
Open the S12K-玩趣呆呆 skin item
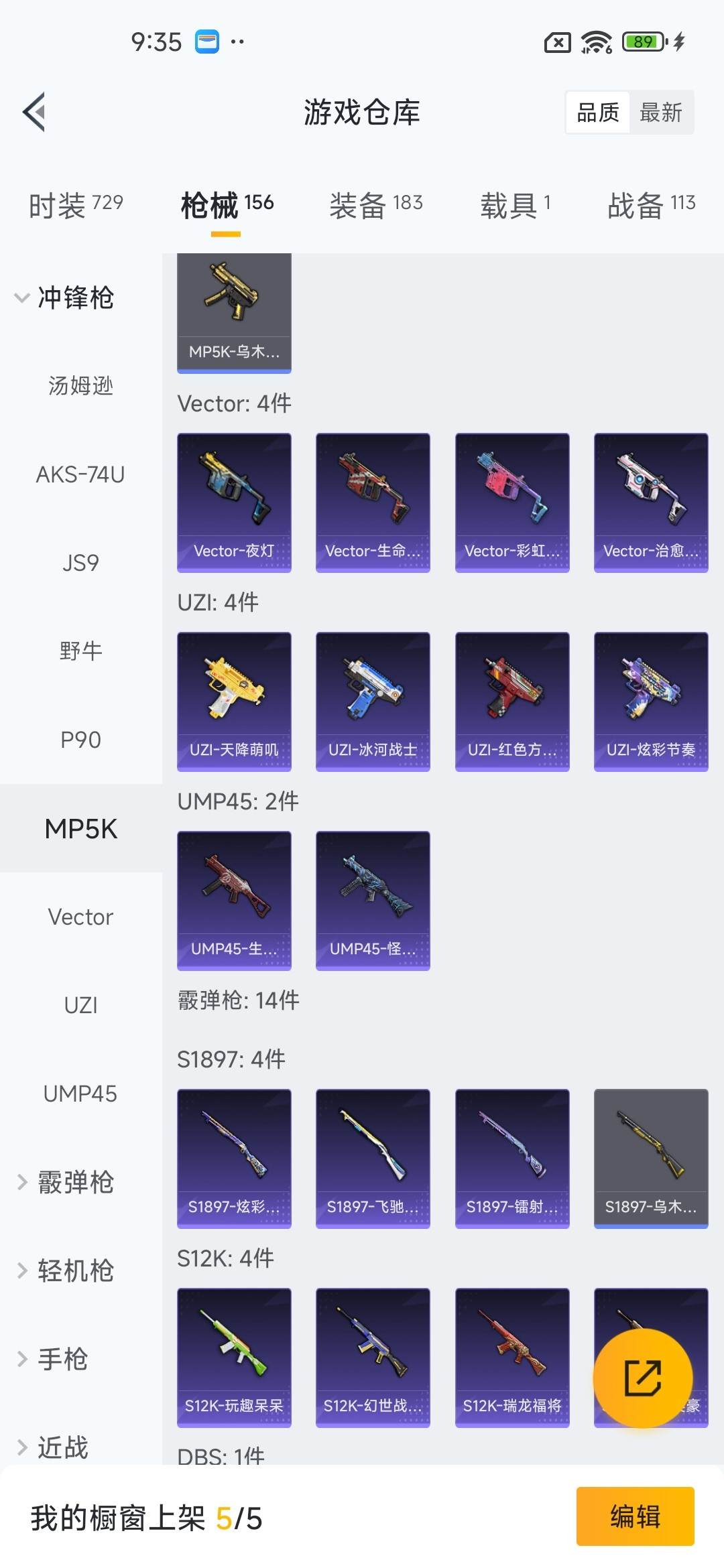tap(234, 1358)
